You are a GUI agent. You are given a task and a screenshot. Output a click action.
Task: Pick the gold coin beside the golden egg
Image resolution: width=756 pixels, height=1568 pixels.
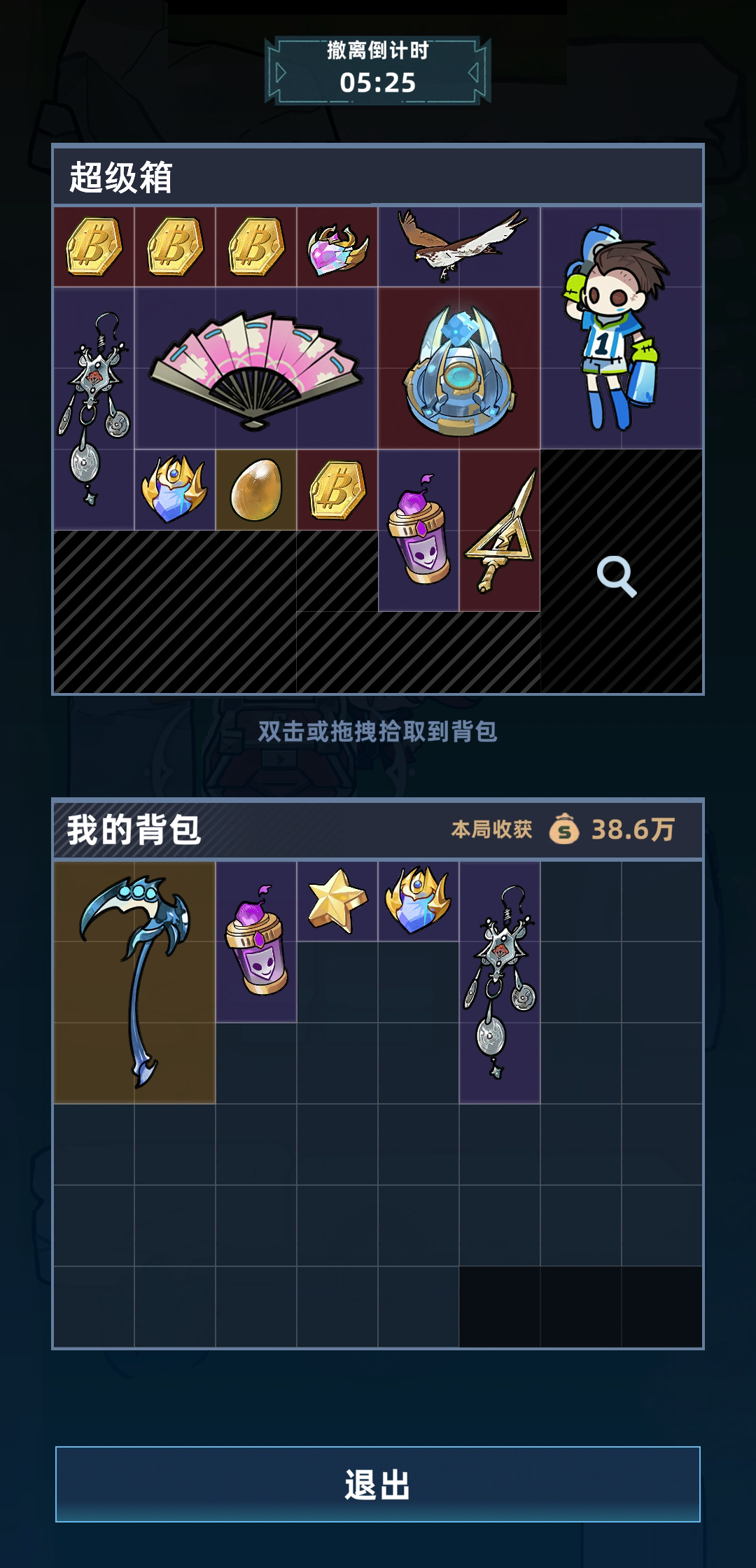click(x=337, y=490)
